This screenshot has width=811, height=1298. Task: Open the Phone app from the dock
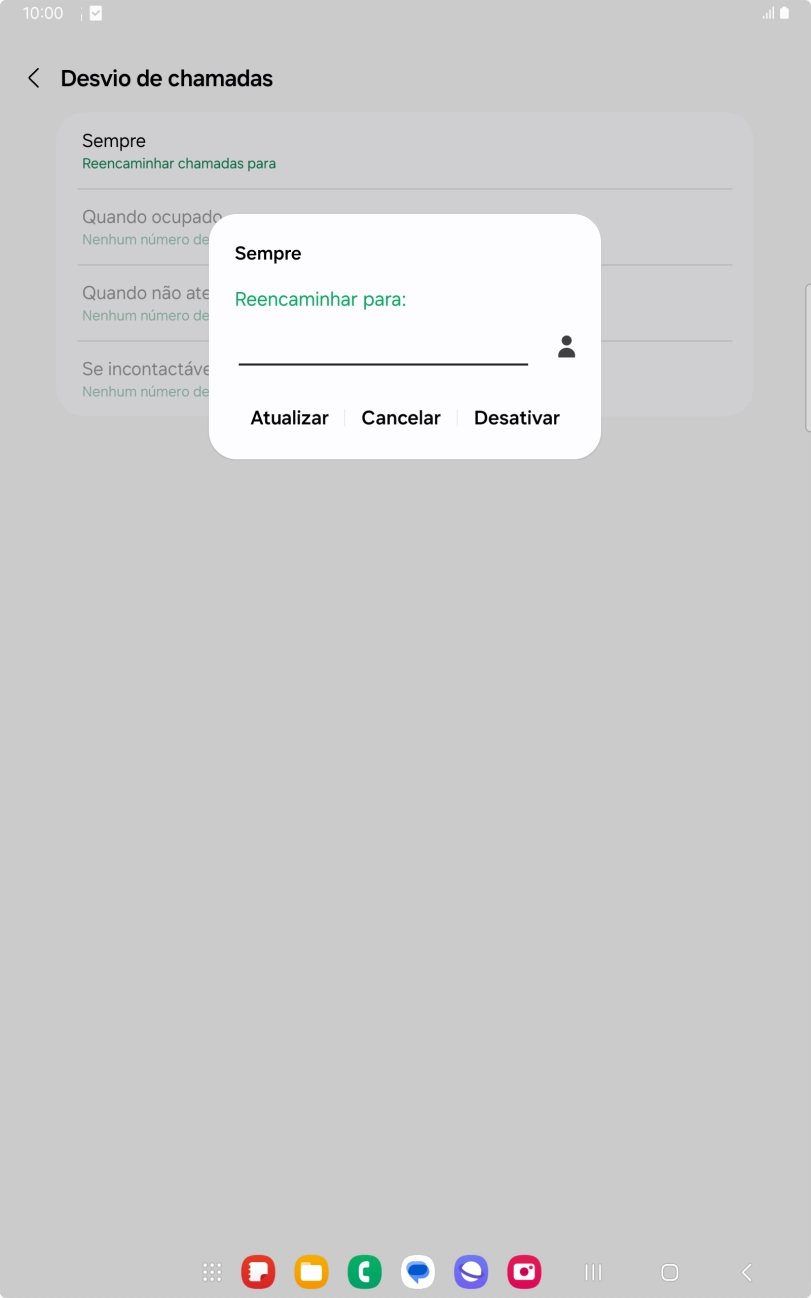click(x=364, y=1271)
